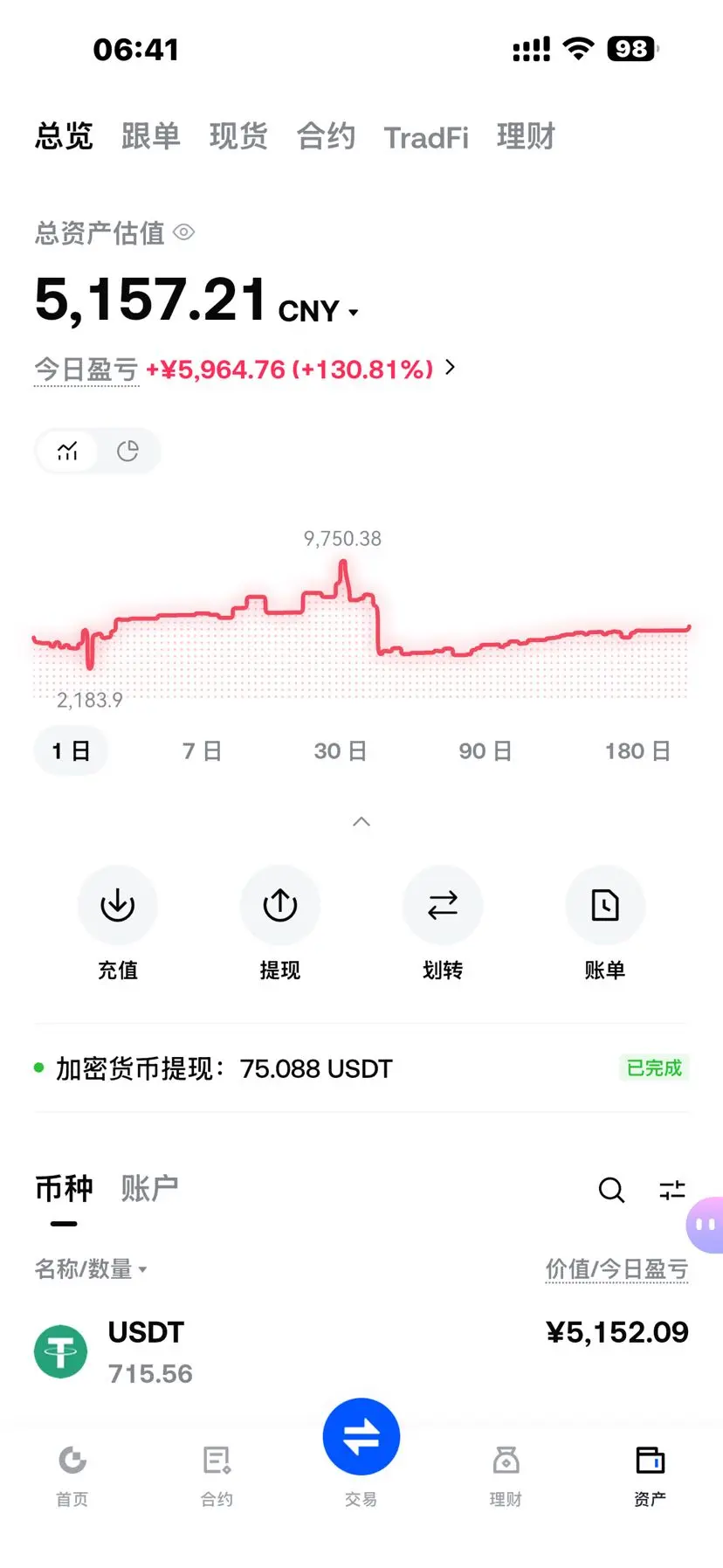The image size is (723, 1568).
Task: Tap 充值 to deposit funds
Action: coord(118,906)
